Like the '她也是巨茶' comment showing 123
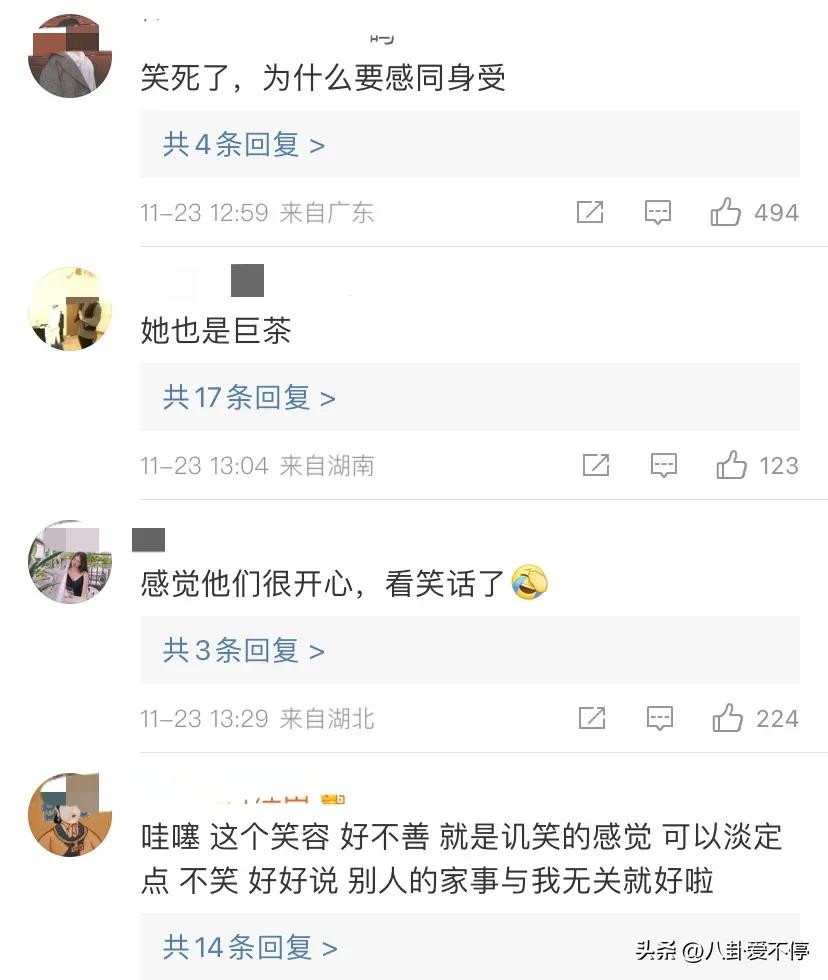Screen dimensions: 828x980 [733, 466]
